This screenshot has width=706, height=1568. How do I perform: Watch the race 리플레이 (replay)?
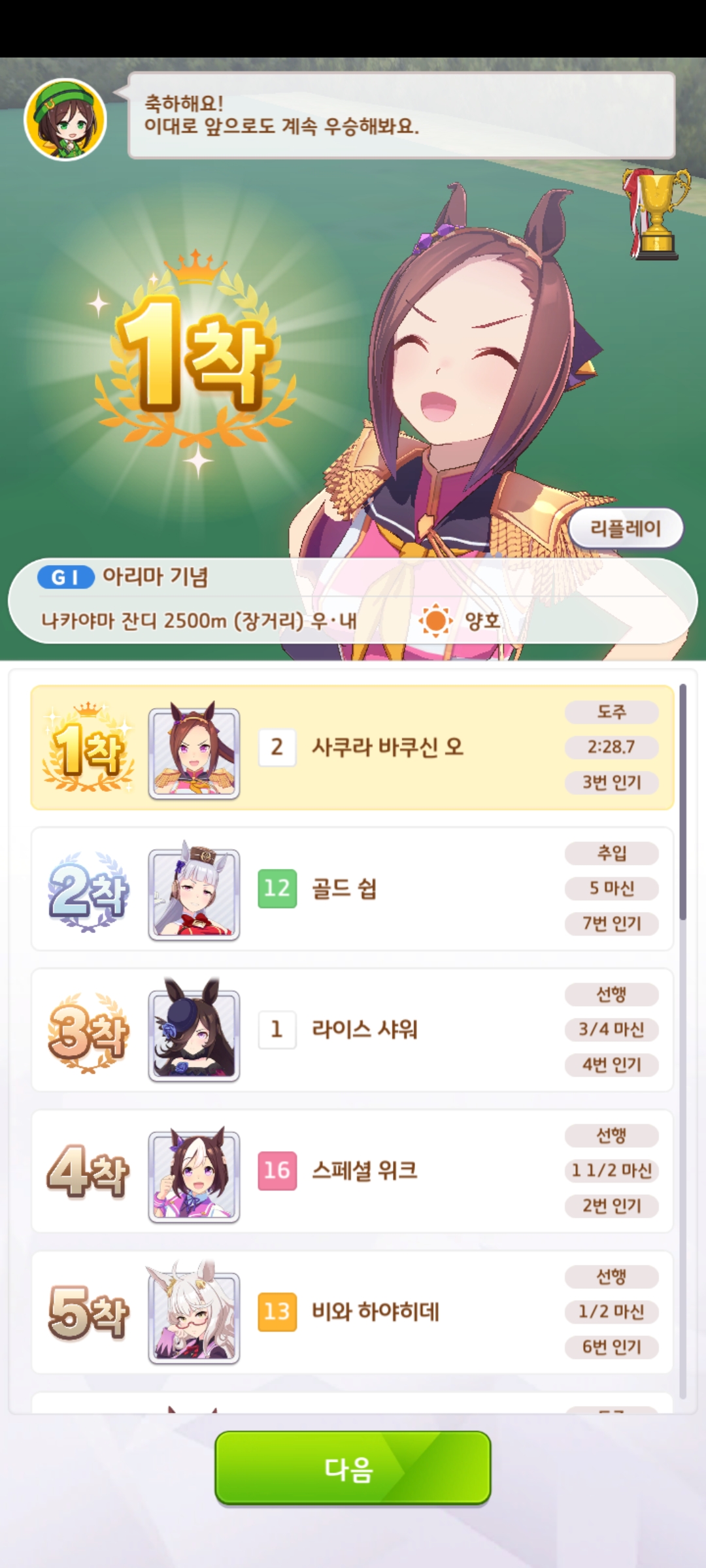[626, 528]
